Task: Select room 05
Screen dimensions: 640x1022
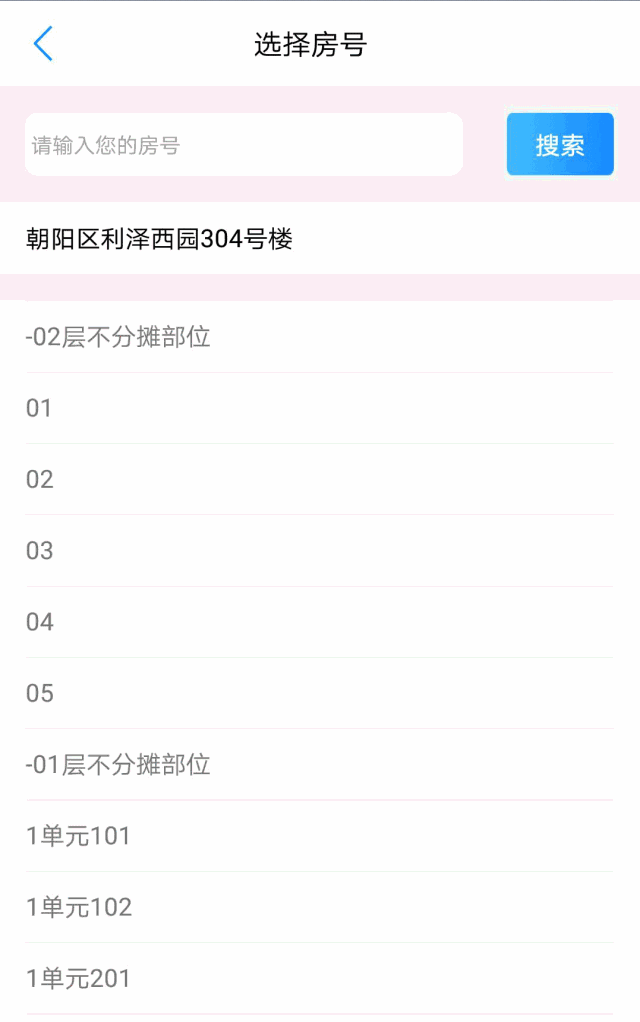Action: (x=318, y=693)
